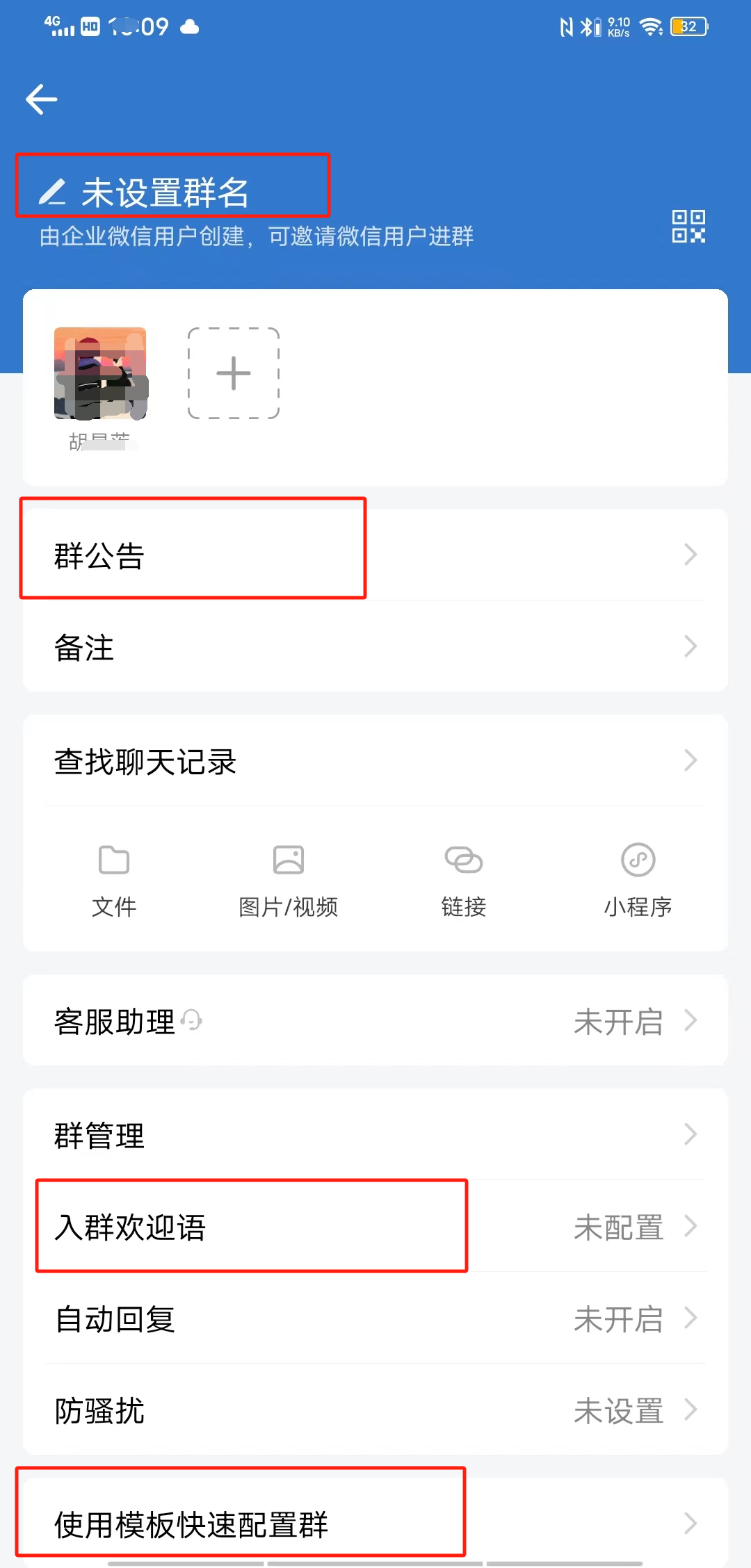Open 防骚扰 anti-harassment settings
The image size is (751, 1568).
pyautogui.click(x=375, y=1410)
